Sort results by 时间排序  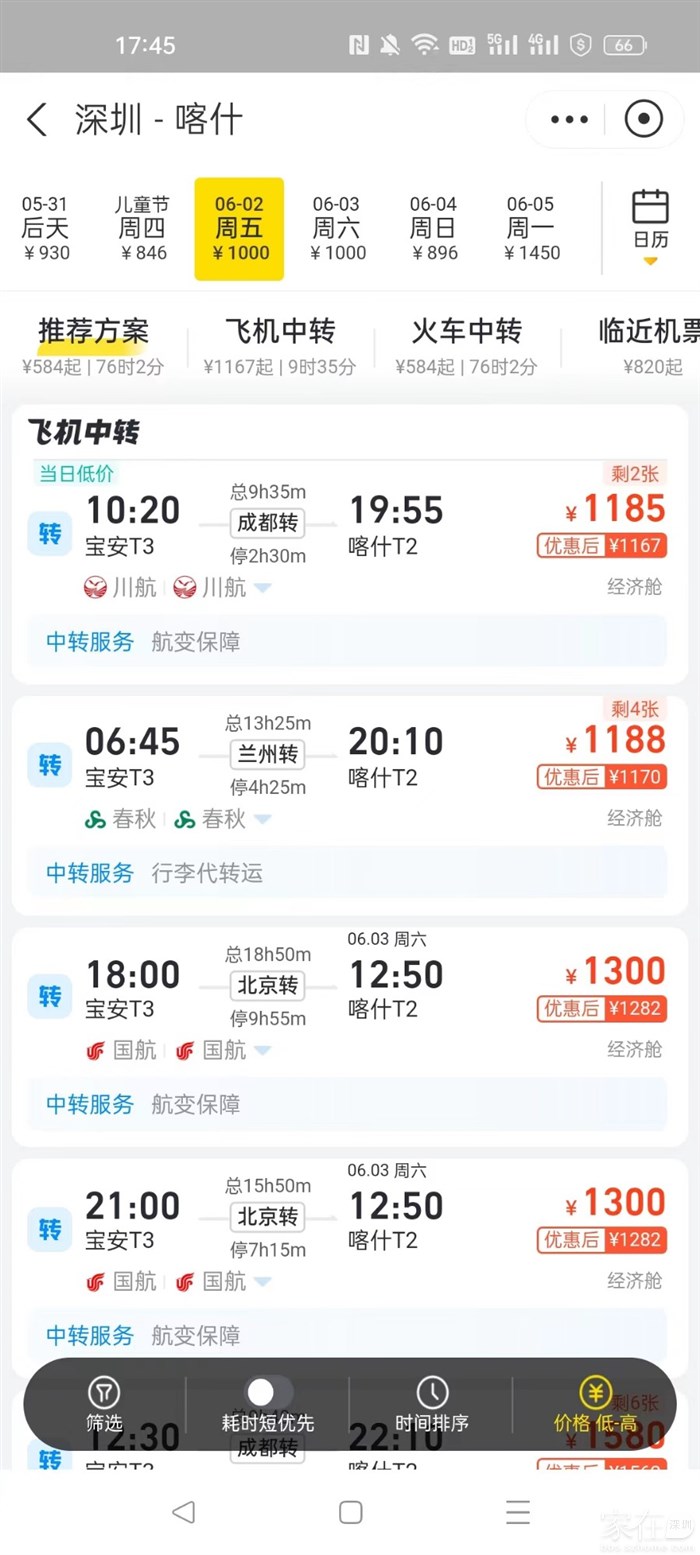pyautogui.click(x=431, y=1403)
